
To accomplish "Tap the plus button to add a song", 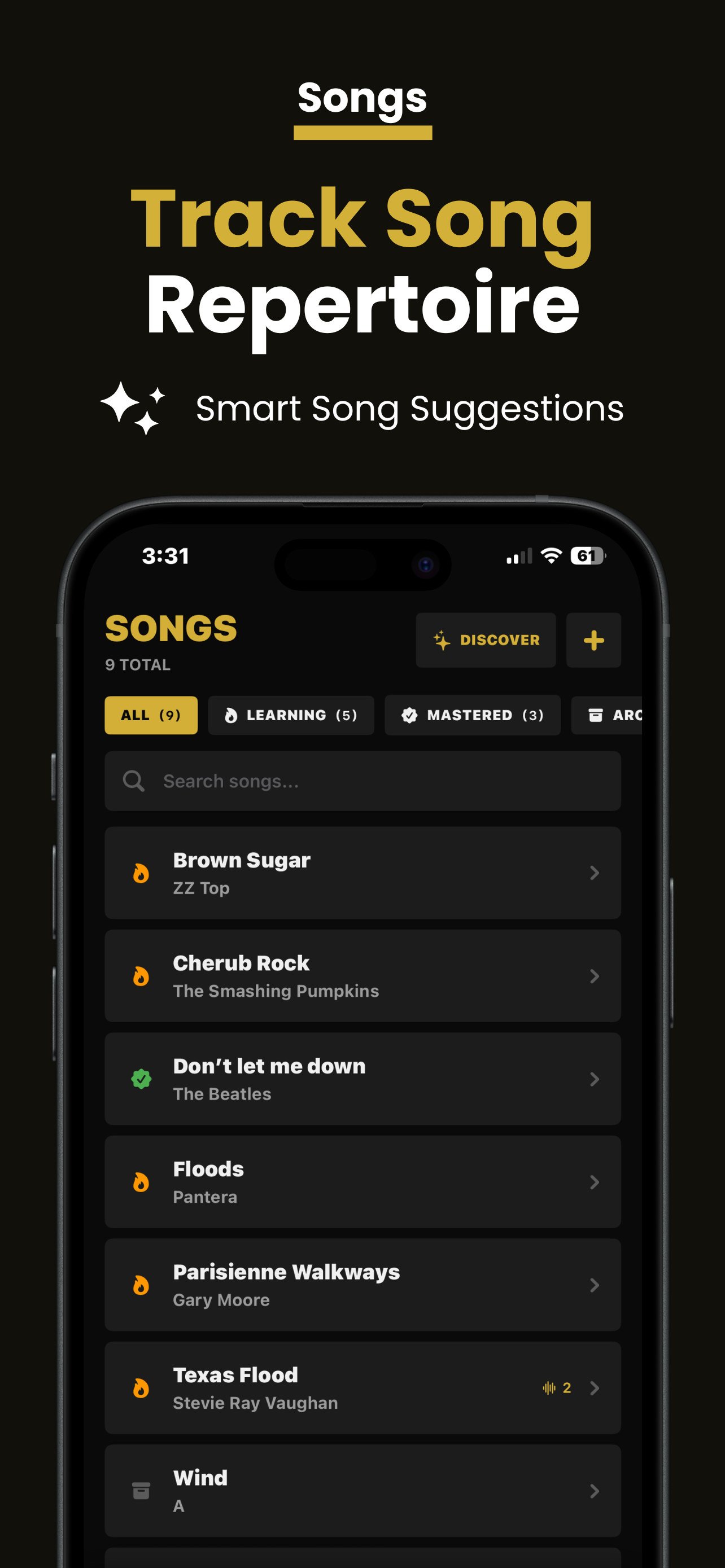I will coord(593,640).
